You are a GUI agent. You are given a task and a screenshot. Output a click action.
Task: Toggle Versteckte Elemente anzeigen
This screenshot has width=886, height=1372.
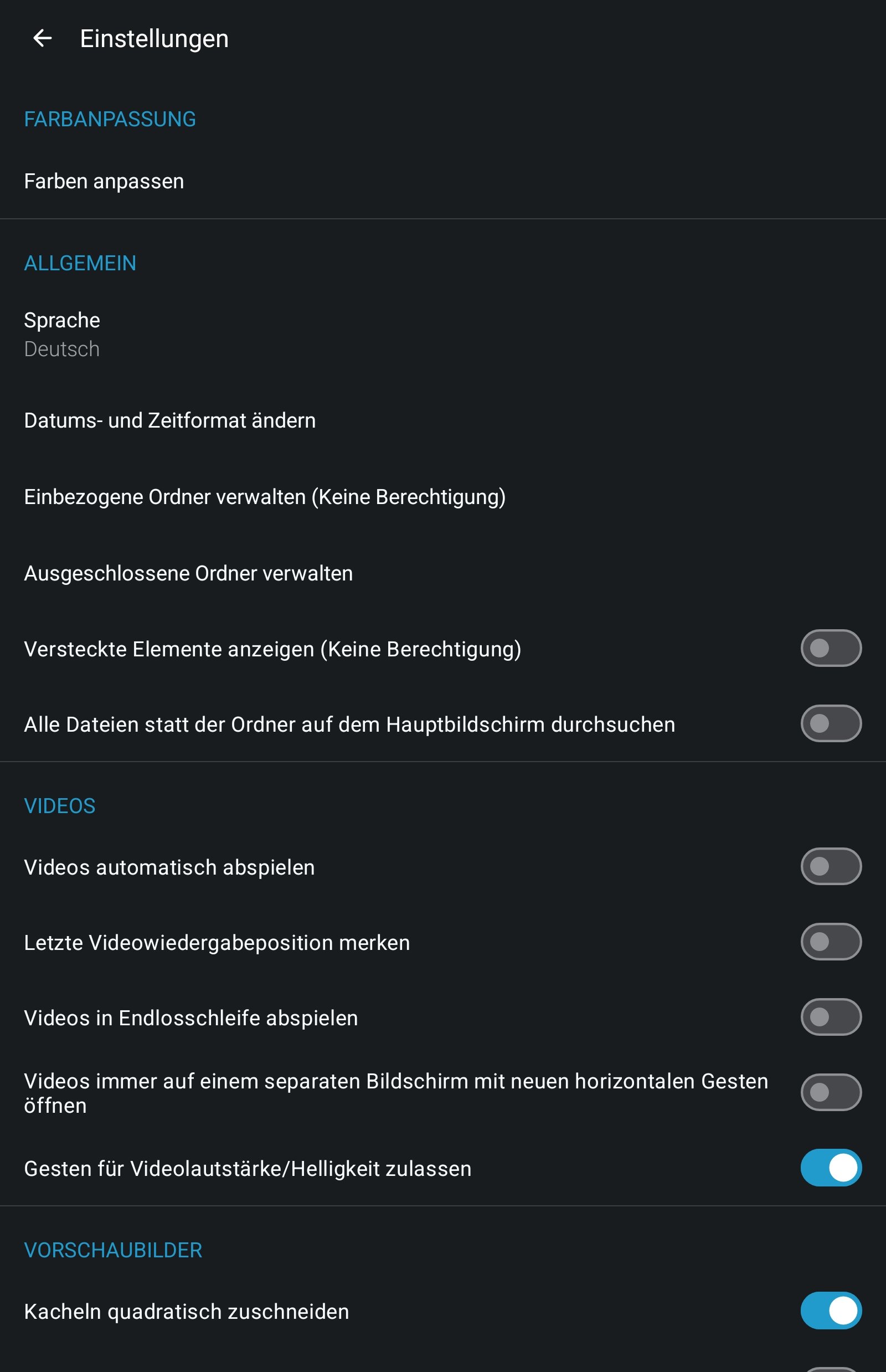point(830,649)
